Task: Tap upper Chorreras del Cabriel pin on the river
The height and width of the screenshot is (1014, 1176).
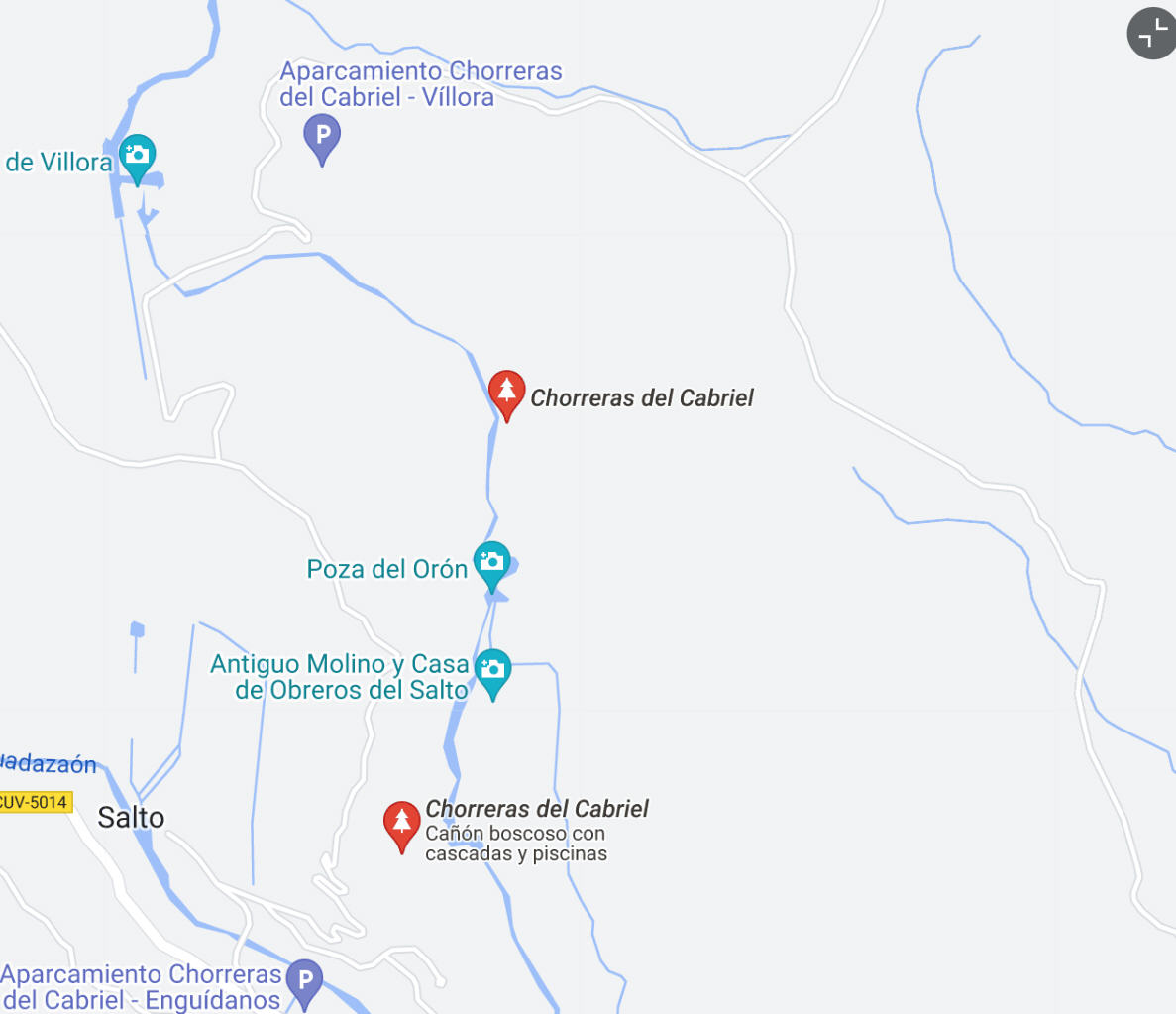Action: coord(506,392)
